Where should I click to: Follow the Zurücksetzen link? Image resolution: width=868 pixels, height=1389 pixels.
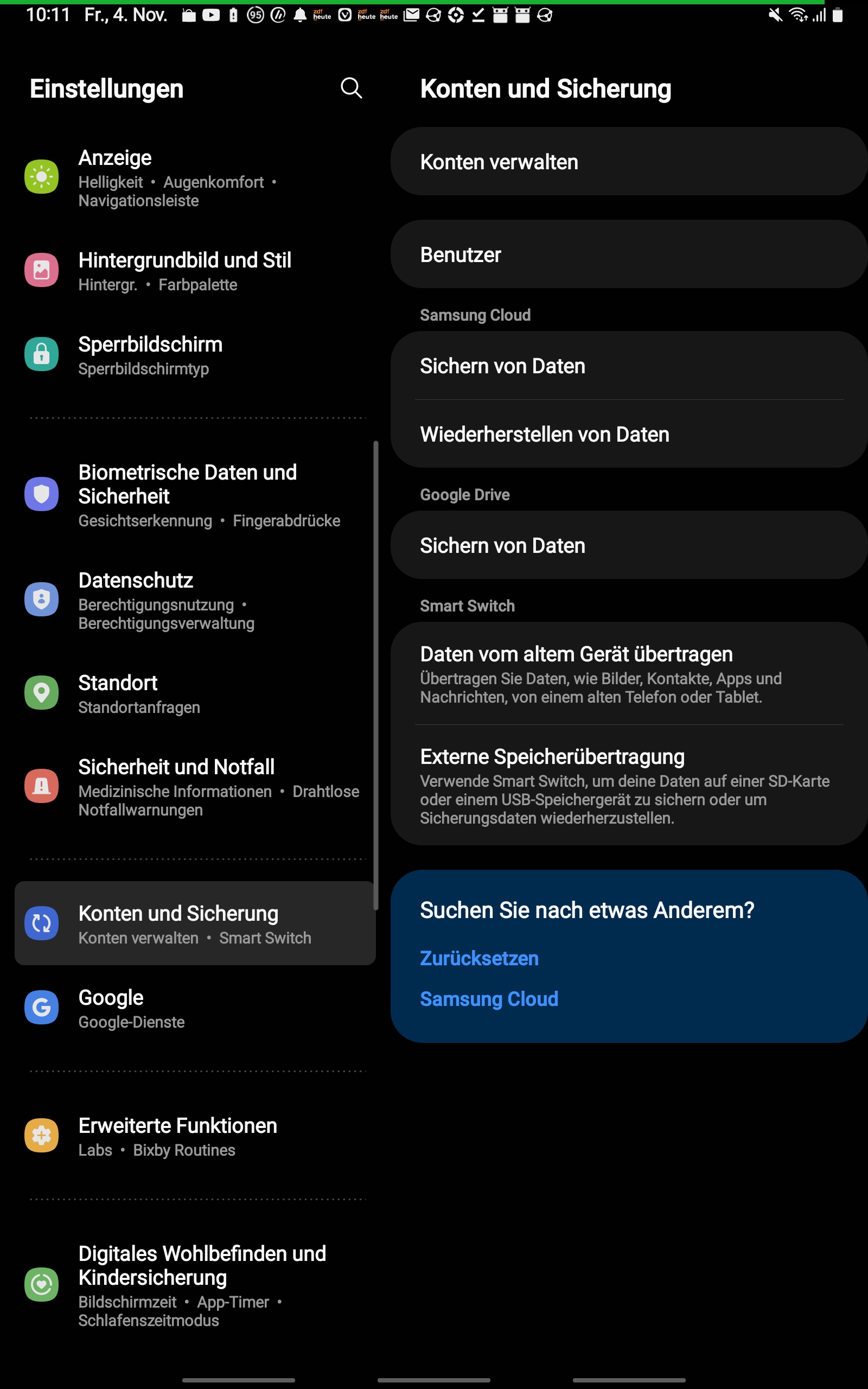click(479, 958)
